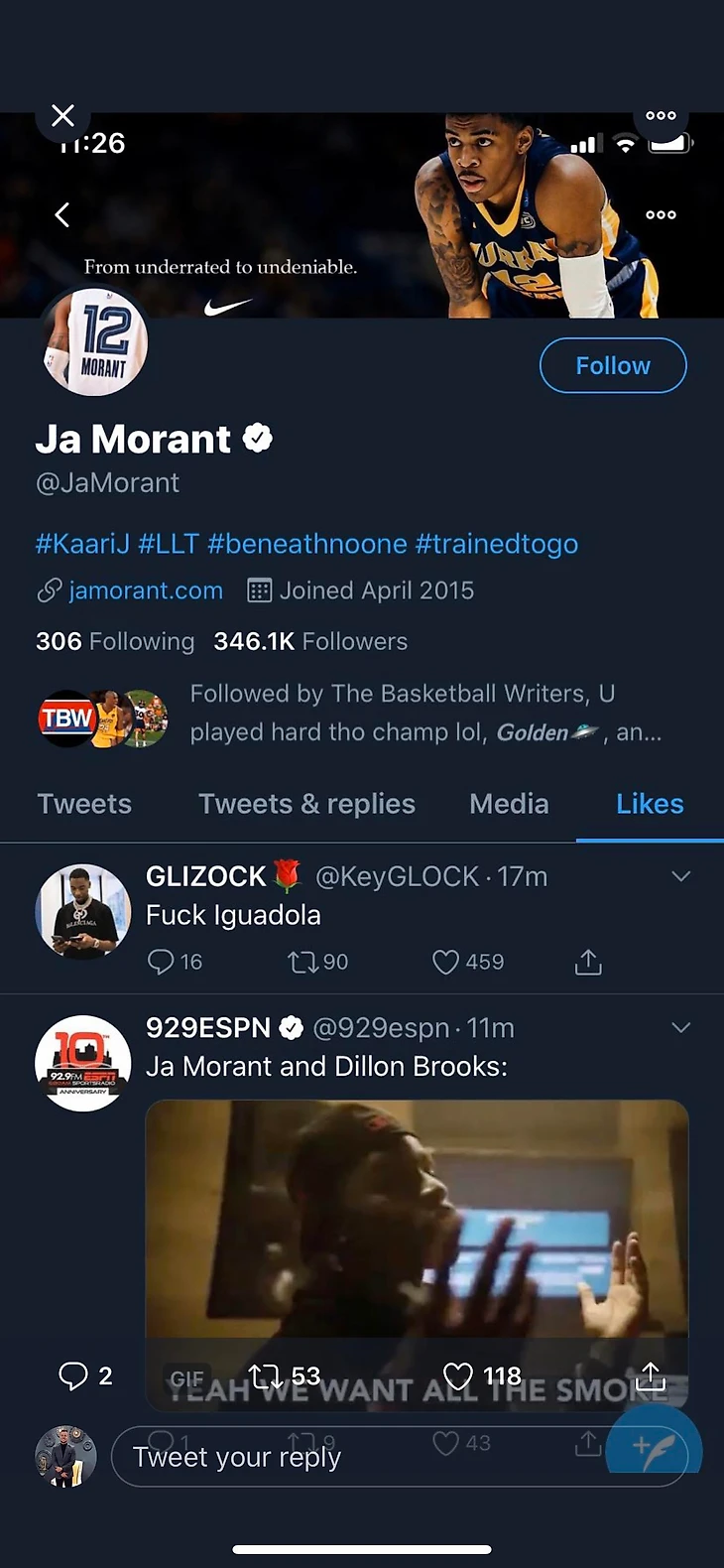View the 346.1K Followers list

coord(310,641)
